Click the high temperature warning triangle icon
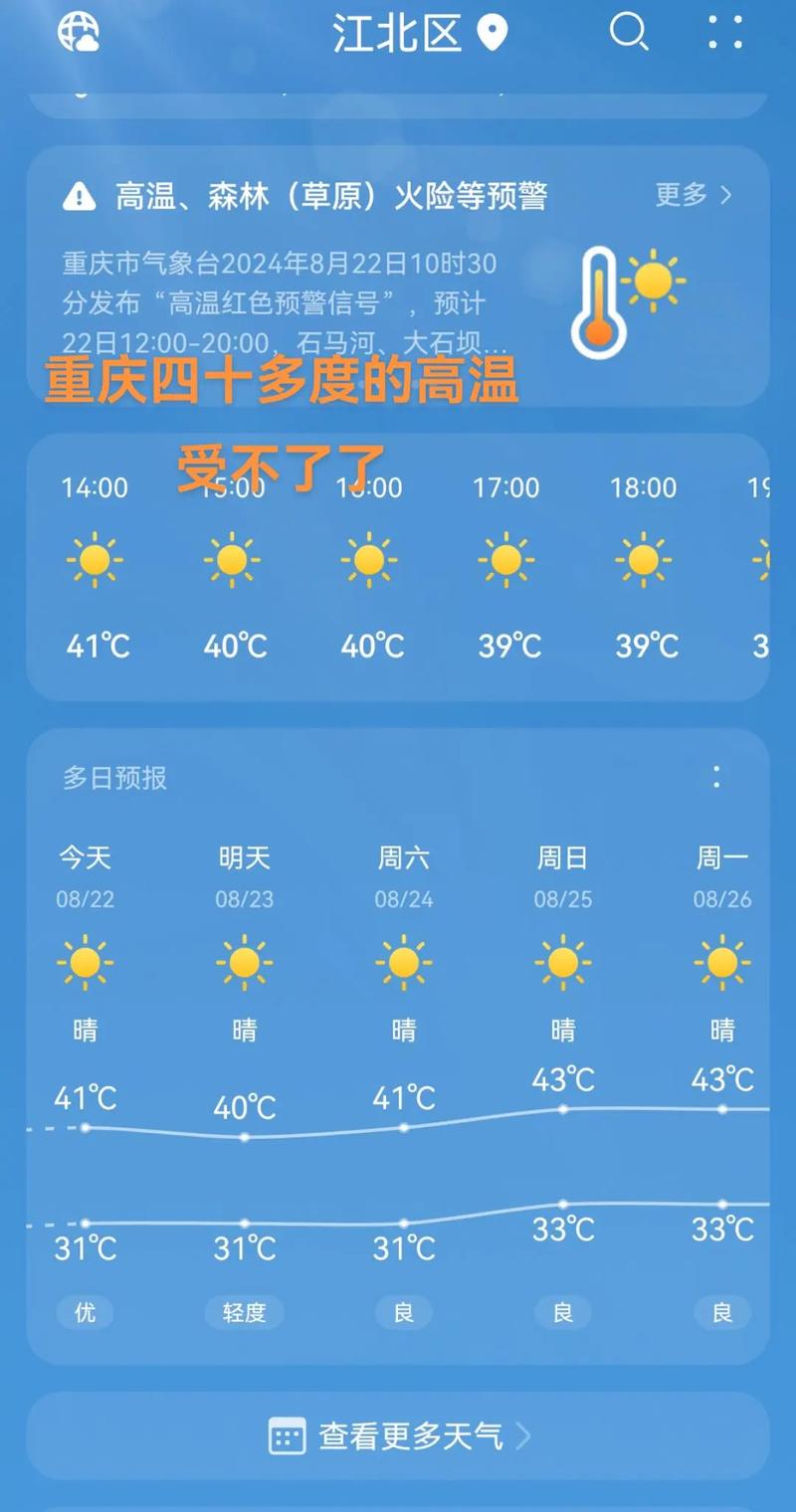This screenshot has height=1512, width=796. [77, 195]
